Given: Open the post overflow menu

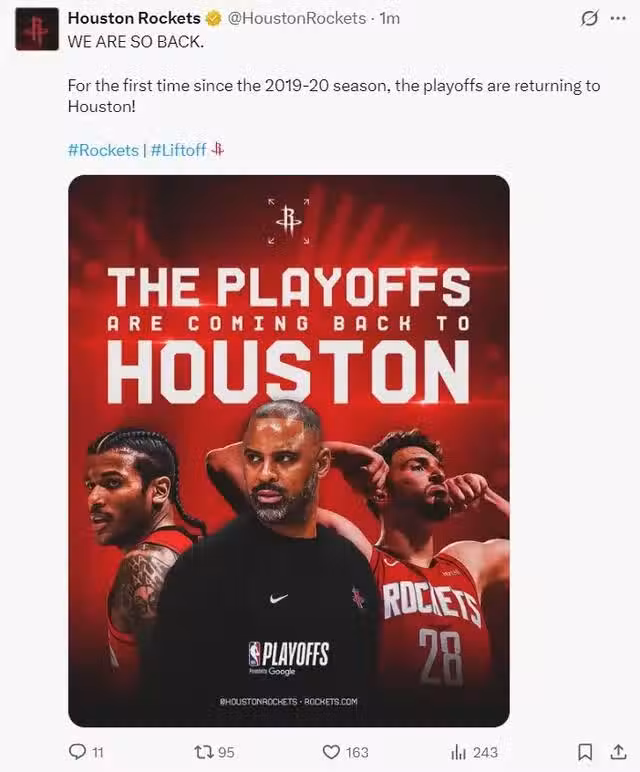Looking at the screenshot, I should pos(618,18).
